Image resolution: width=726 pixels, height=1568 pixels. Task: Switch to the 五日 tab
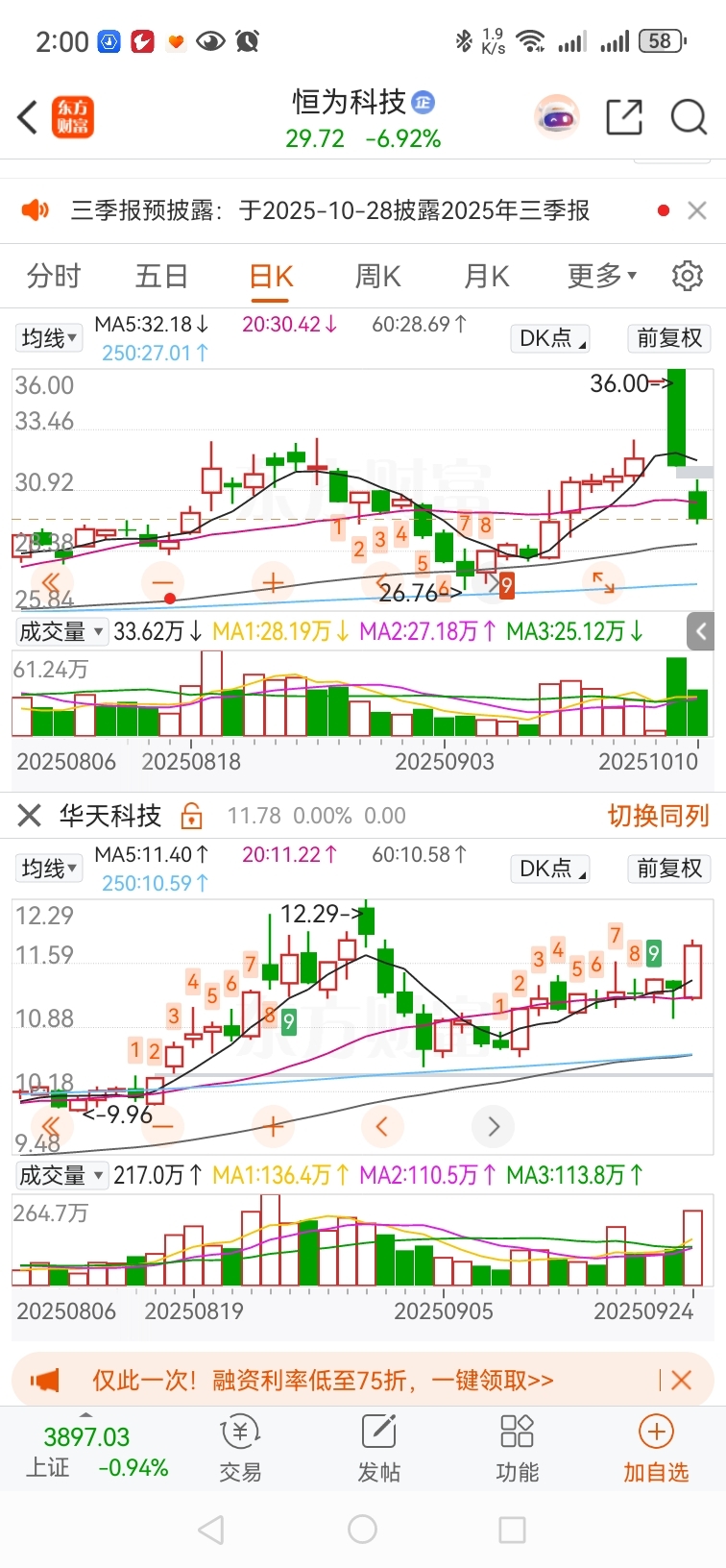click(161, 277)
